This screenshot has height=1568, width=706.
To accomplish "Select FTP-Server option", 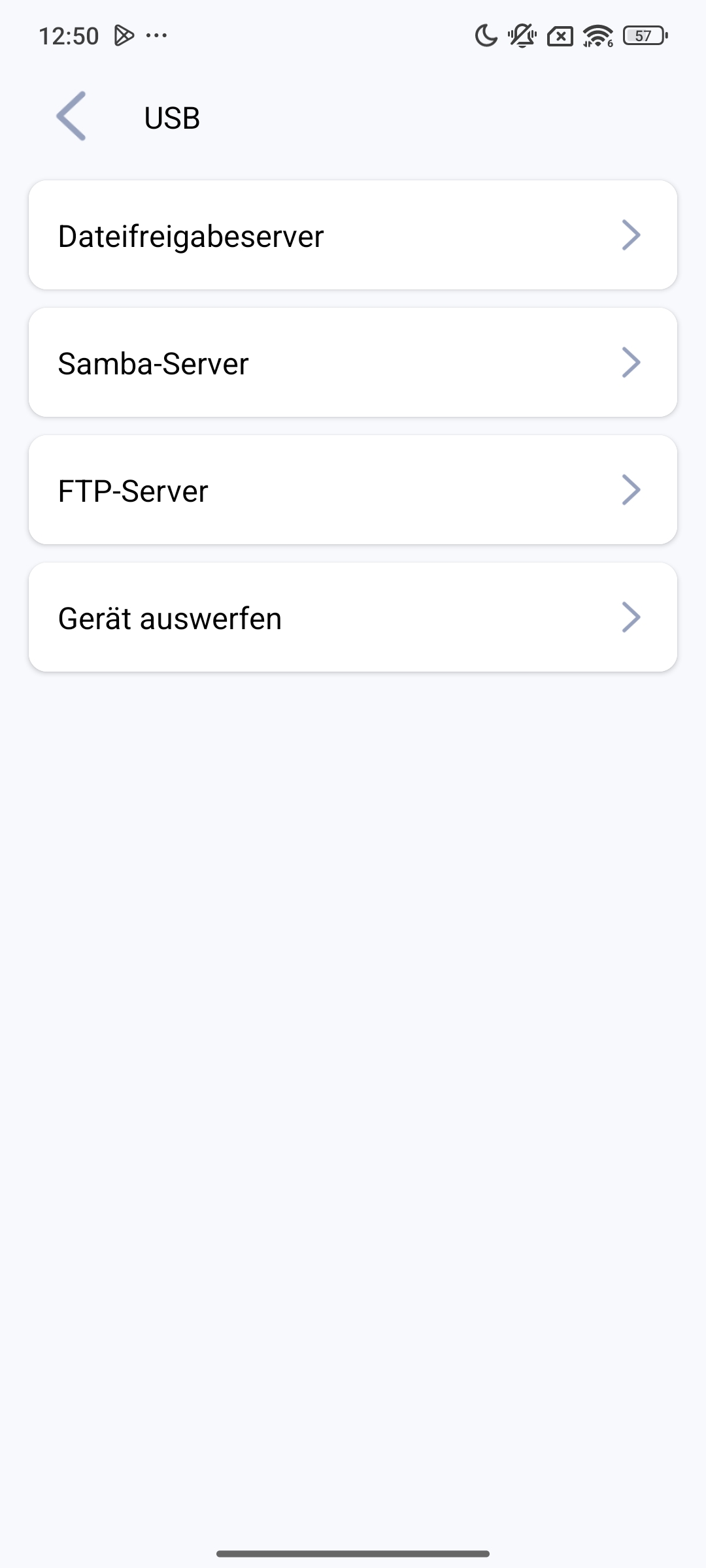I will 353,490.
